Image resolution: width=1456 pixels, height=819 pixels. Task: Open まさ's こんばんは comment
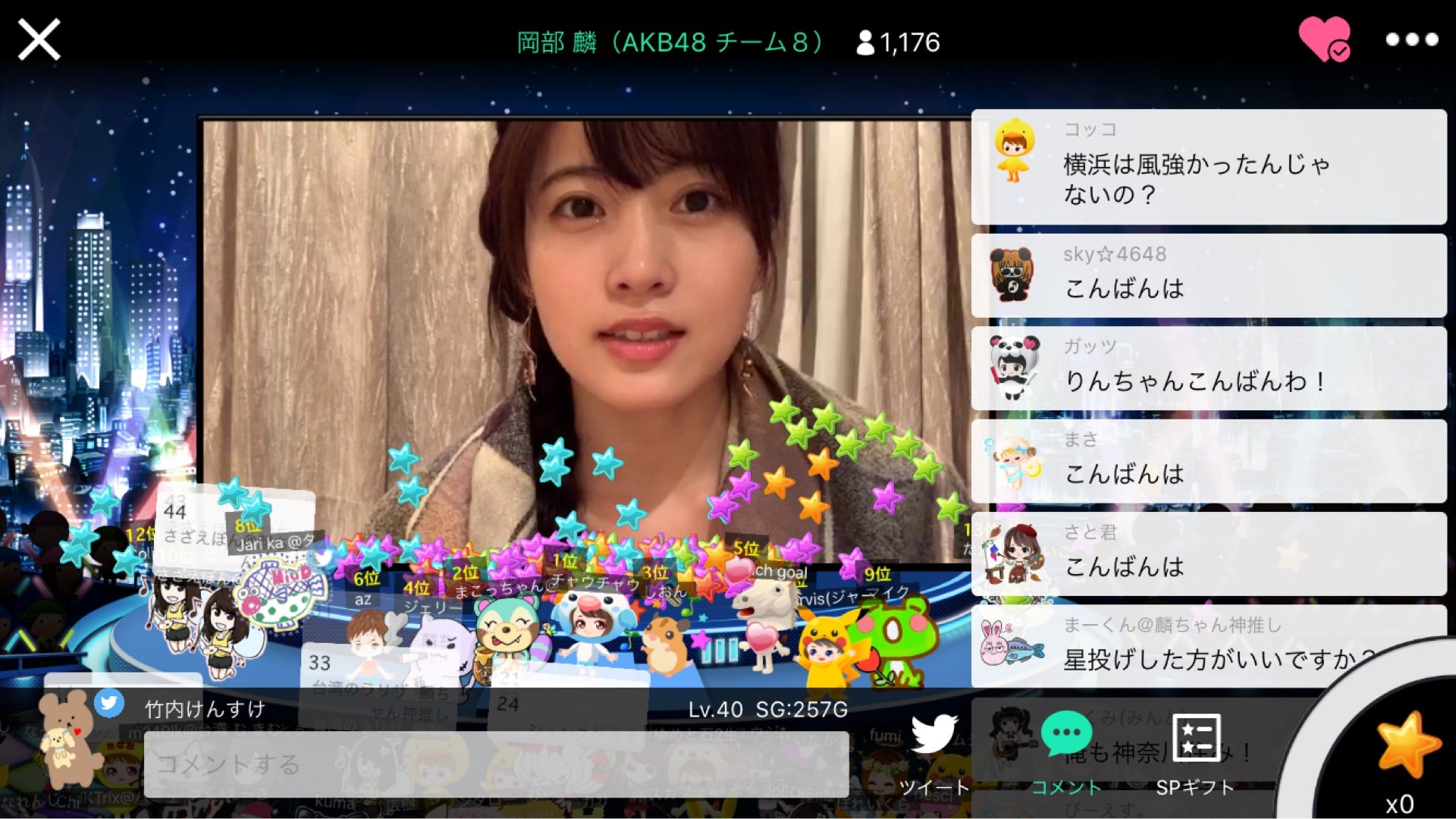pyautogui.click(x=1208, y=461)
